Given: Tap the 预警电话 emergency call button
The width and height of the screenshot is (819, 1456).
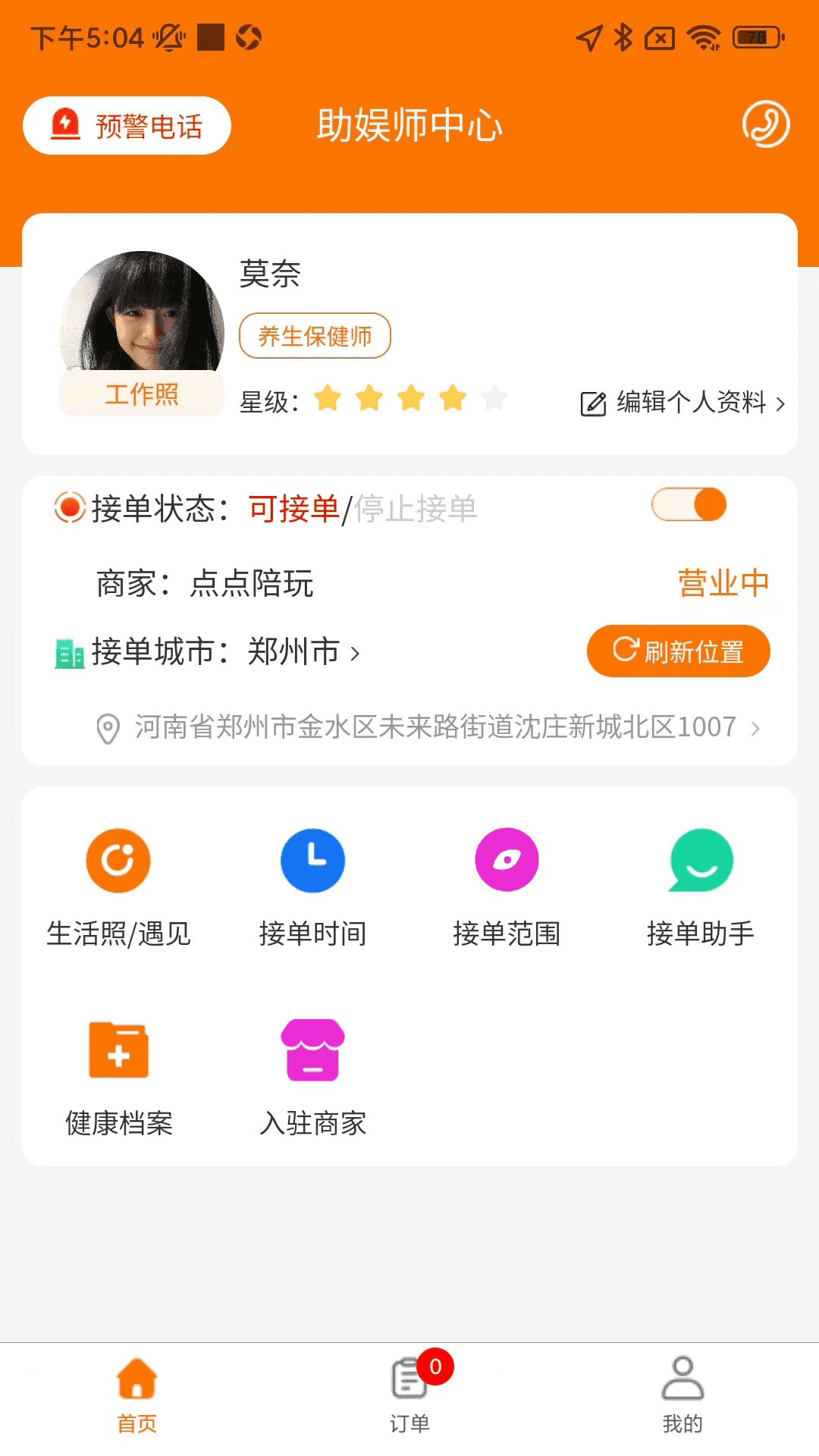Looking at the screenshot, I should 127,126.
